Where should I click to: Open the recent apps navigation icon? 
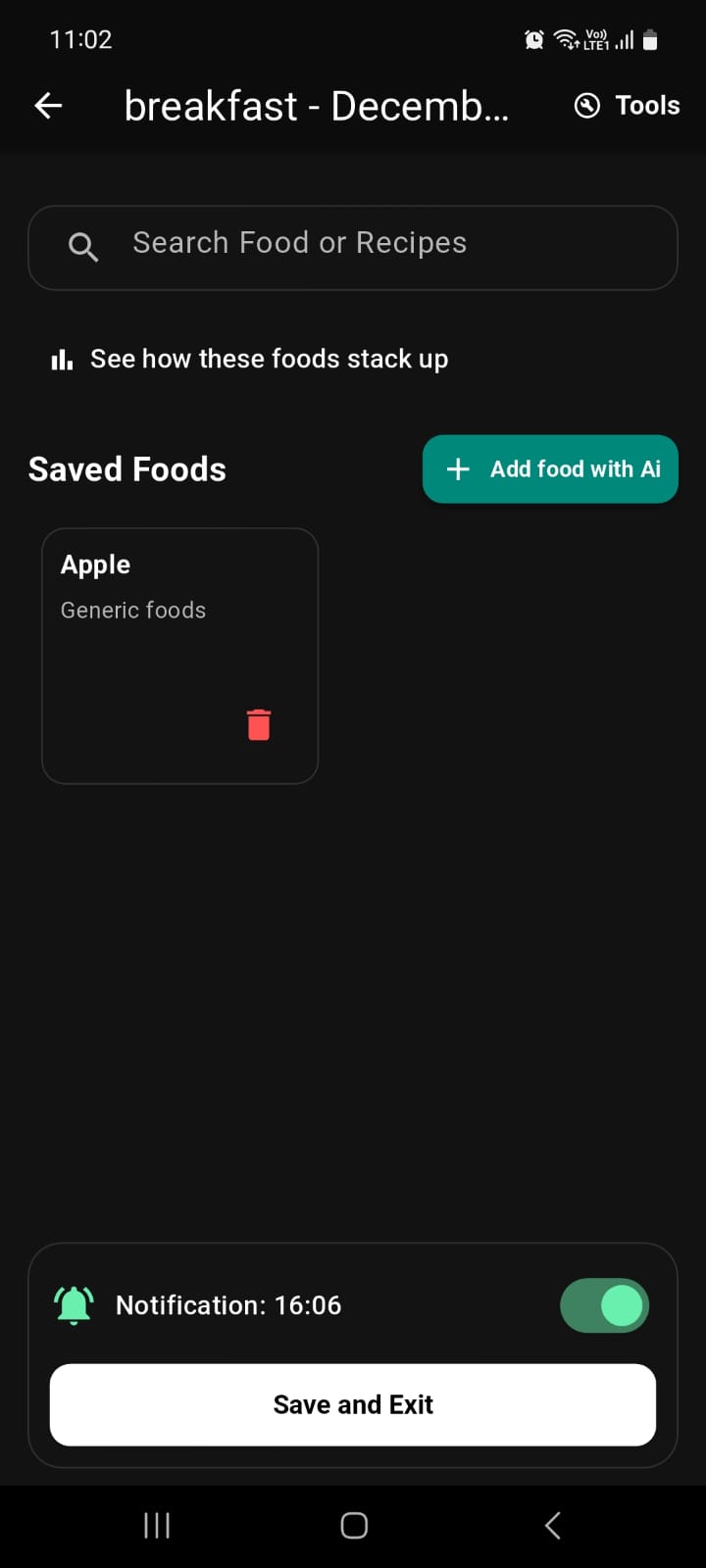[x=156, y=1525]
